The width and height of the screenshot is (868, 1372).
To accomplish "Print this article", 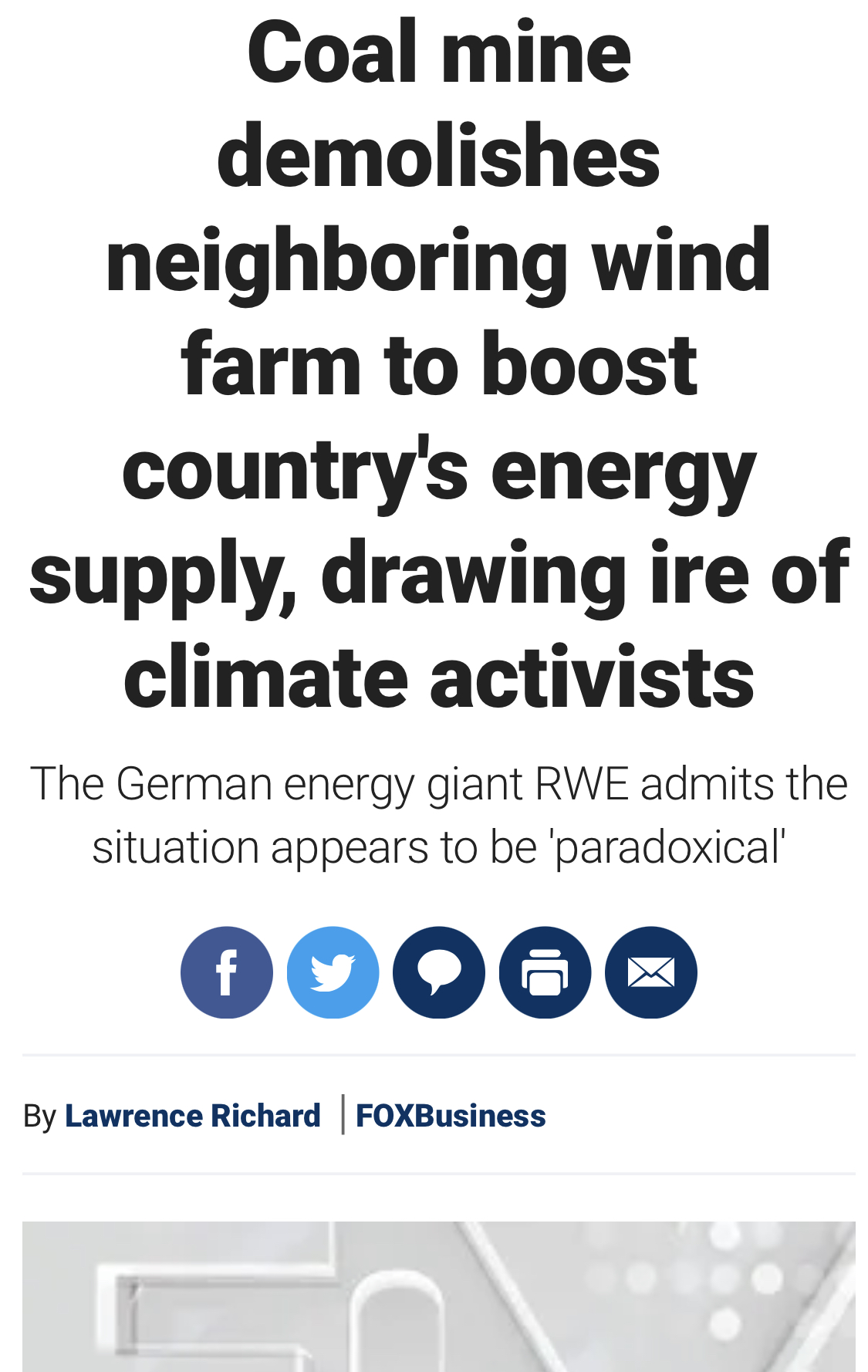I will pyautogui.click(x=545, y=972).
